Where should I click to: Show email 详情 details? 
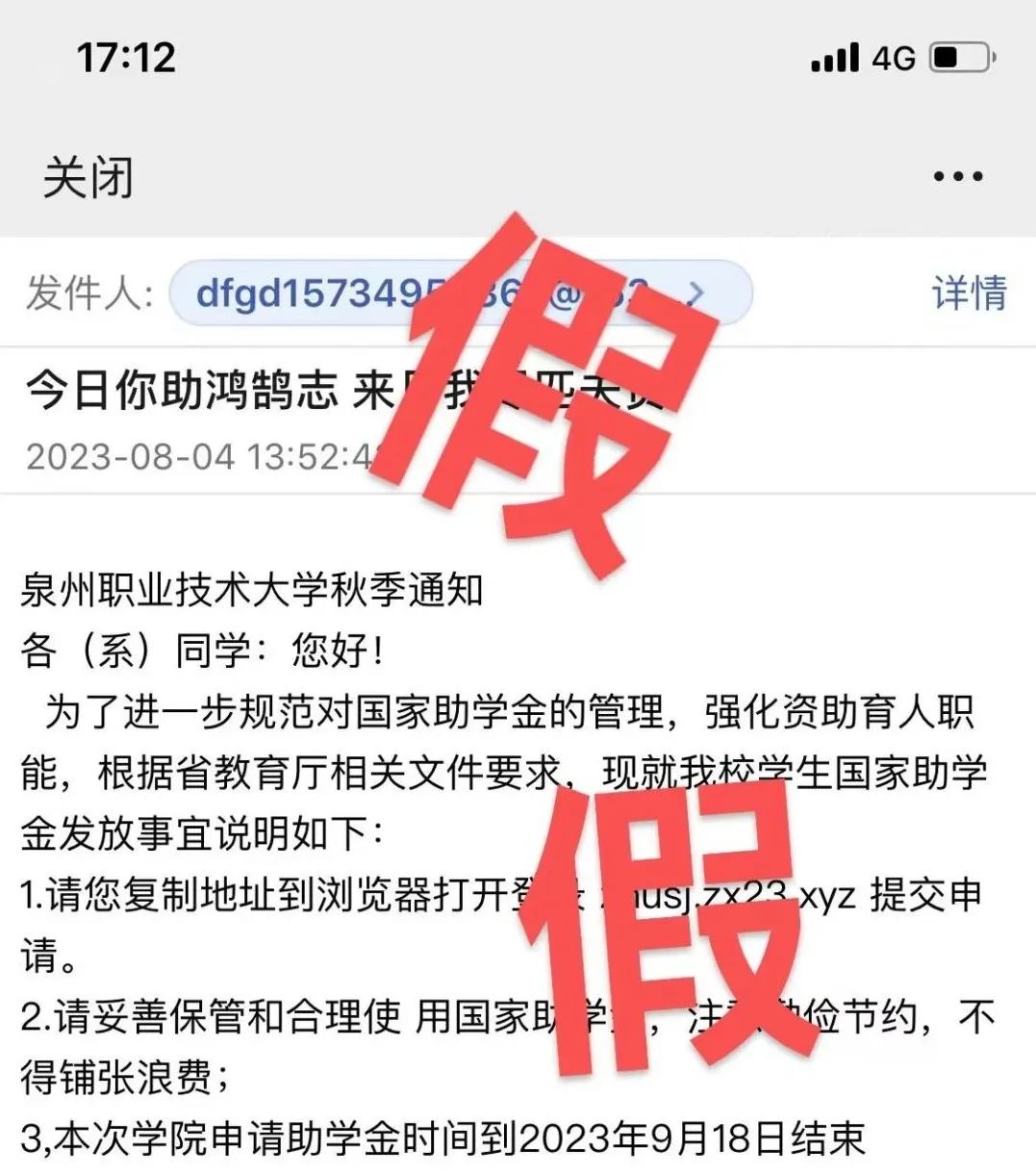[968, 293]
